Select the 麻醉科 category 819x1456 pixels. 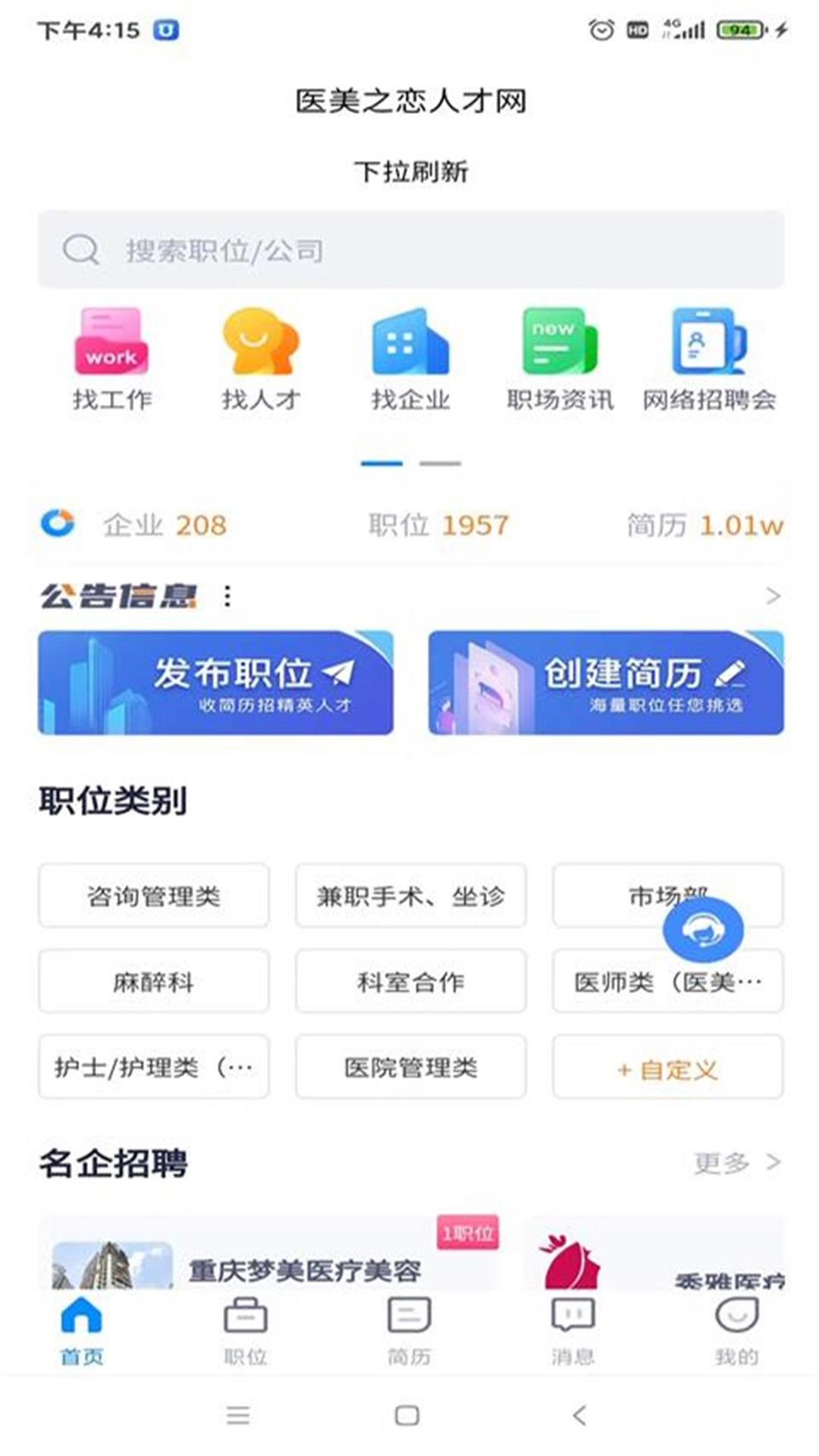pyautogui.click(x=154, y=981)
